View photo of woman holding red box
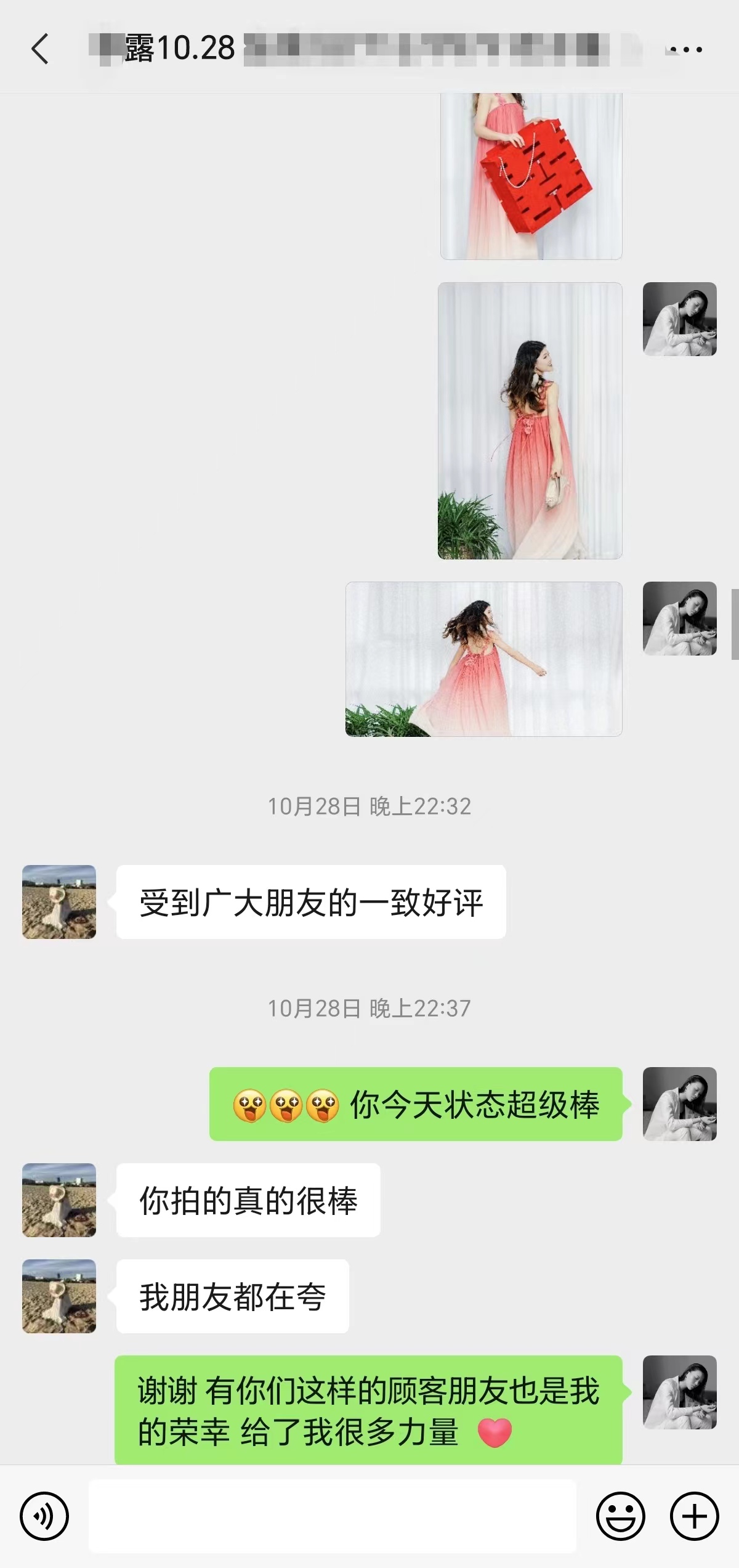This screenshot has height=1568, width=739. click(531, 176)
